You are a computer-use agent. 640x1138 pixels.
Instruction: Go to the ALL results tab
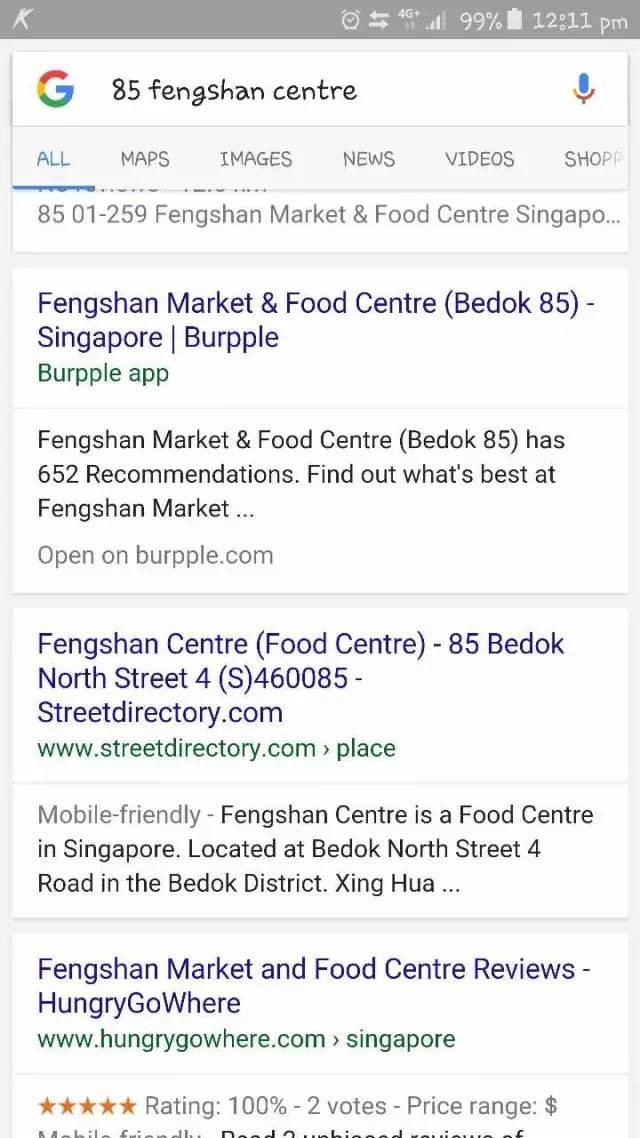pyautogui.click(x=53, y=159)
